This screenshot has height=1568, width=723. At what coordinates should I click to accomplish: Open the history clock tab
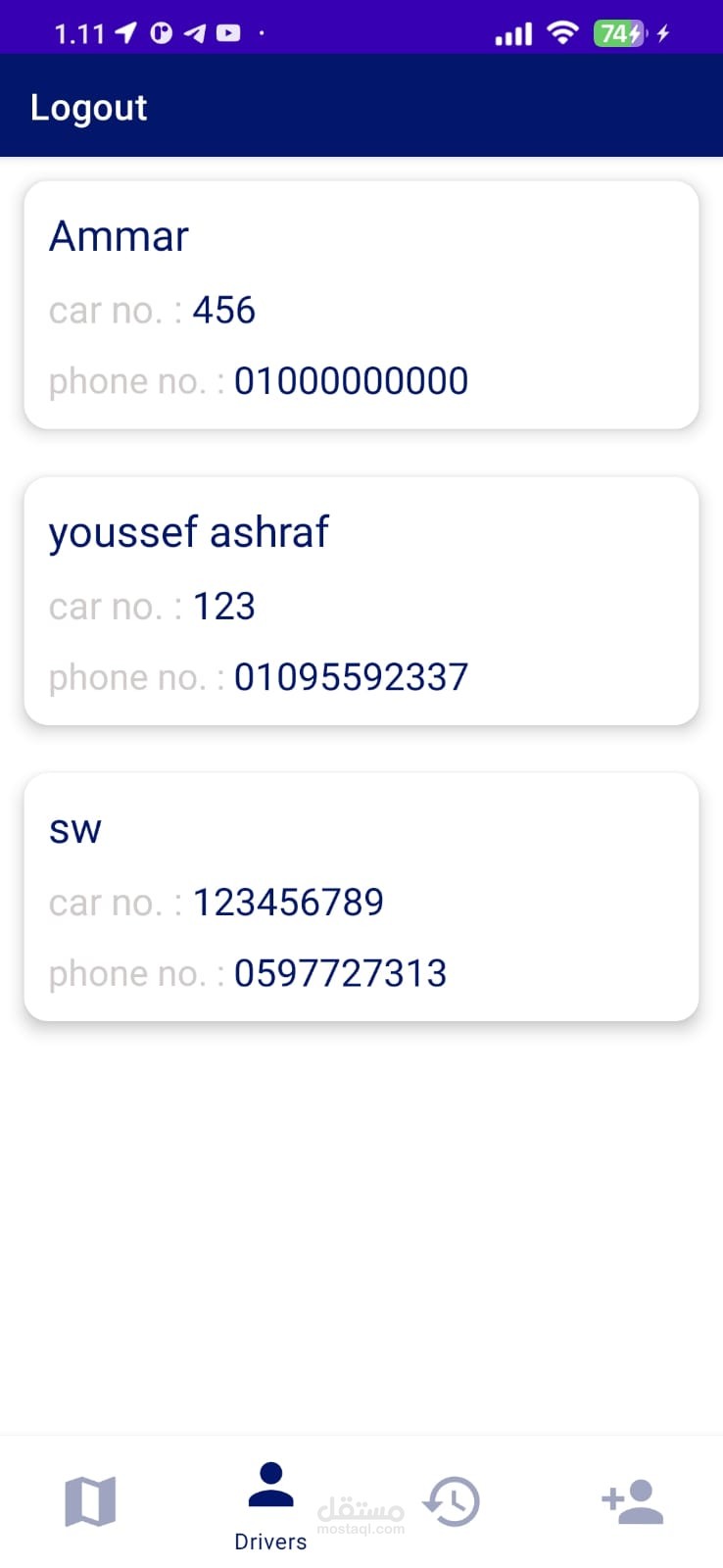tap(452, 1501)
